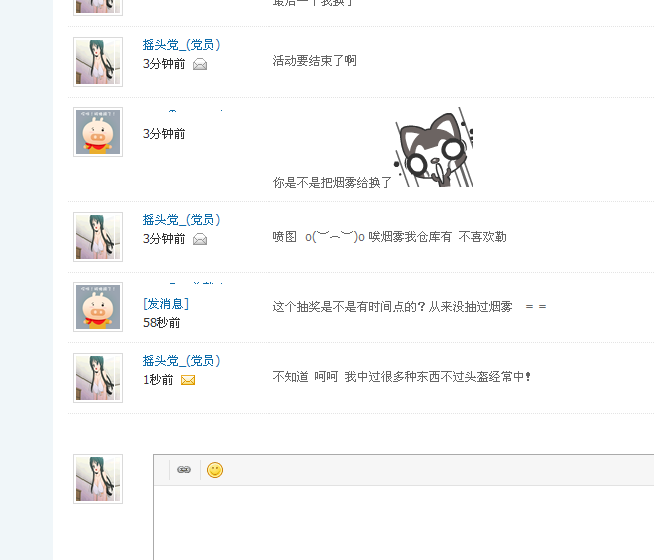
Task: Open the girl avatar on 不知道 呵呵 post
Action: (x=98, y=378)
